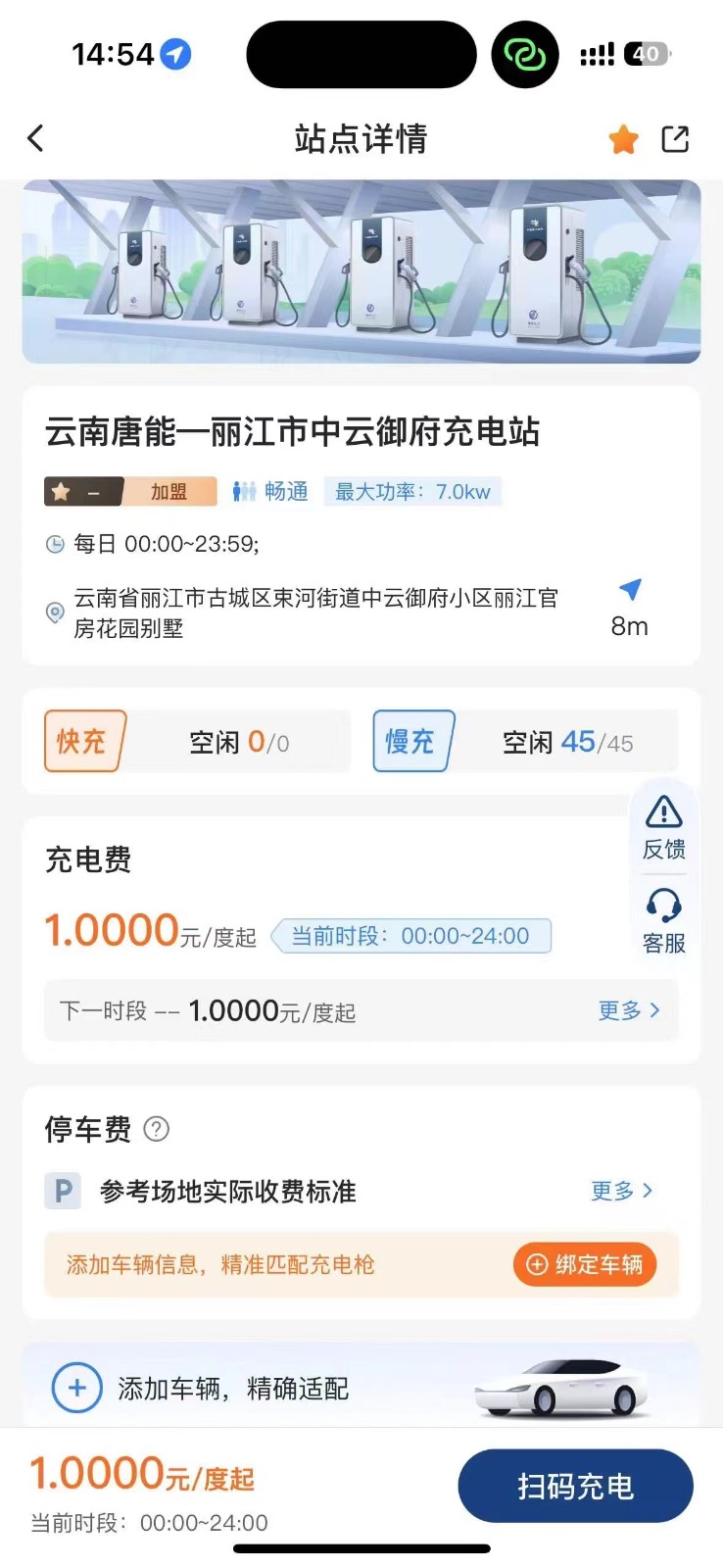This screenshot has height=1568, width=723.
Task: View 更多 parking fee details
Action: (621, 1191)
